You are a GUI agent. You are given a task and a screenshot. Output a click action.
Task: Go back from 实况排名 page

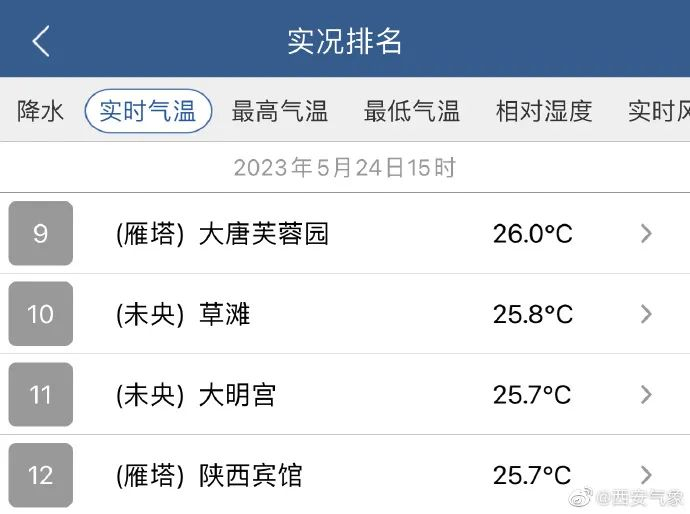point(41,41)
